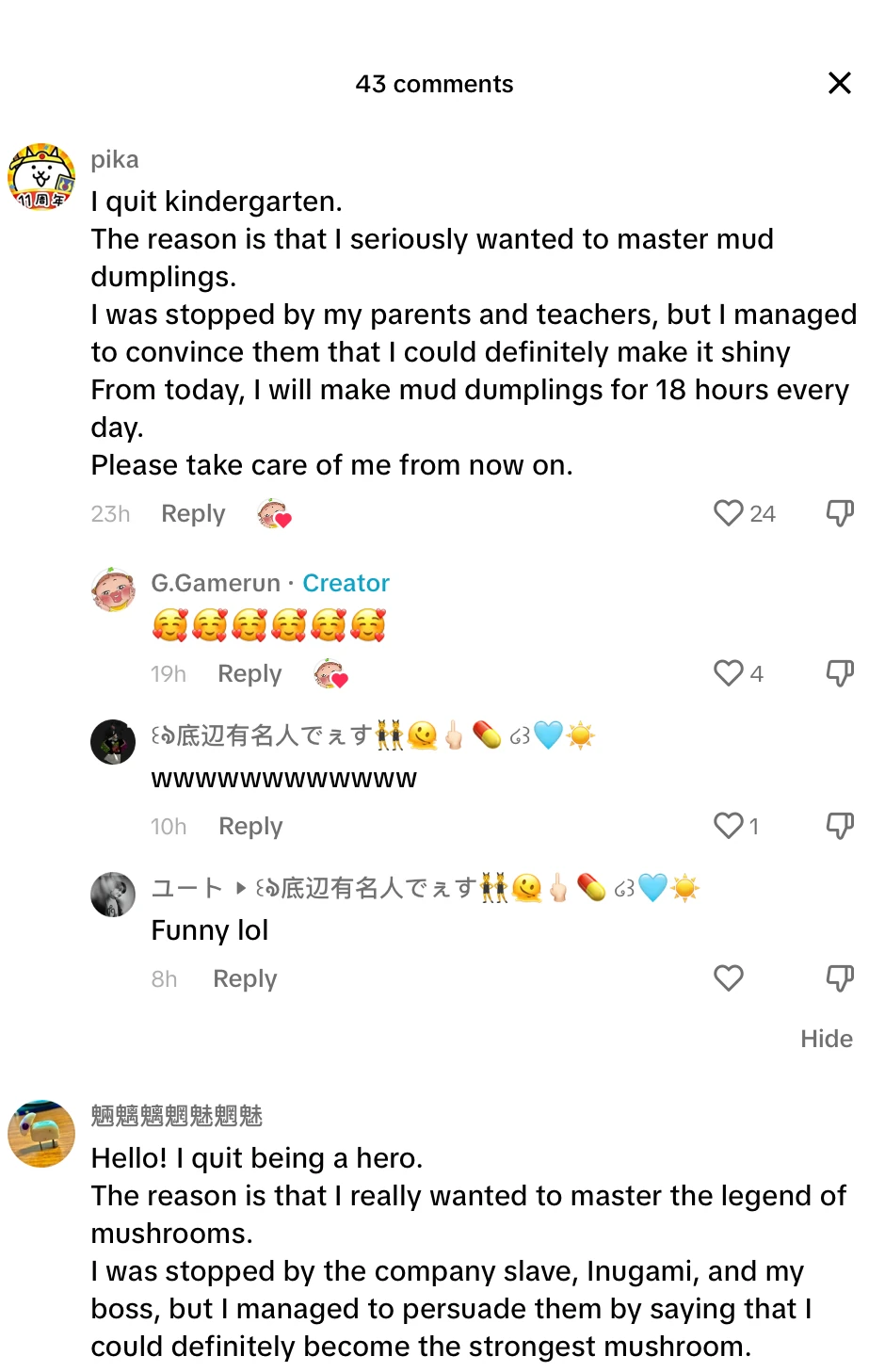Dislike pika's mud dumplings comment
885x1372 pixels.
(838, 513)
